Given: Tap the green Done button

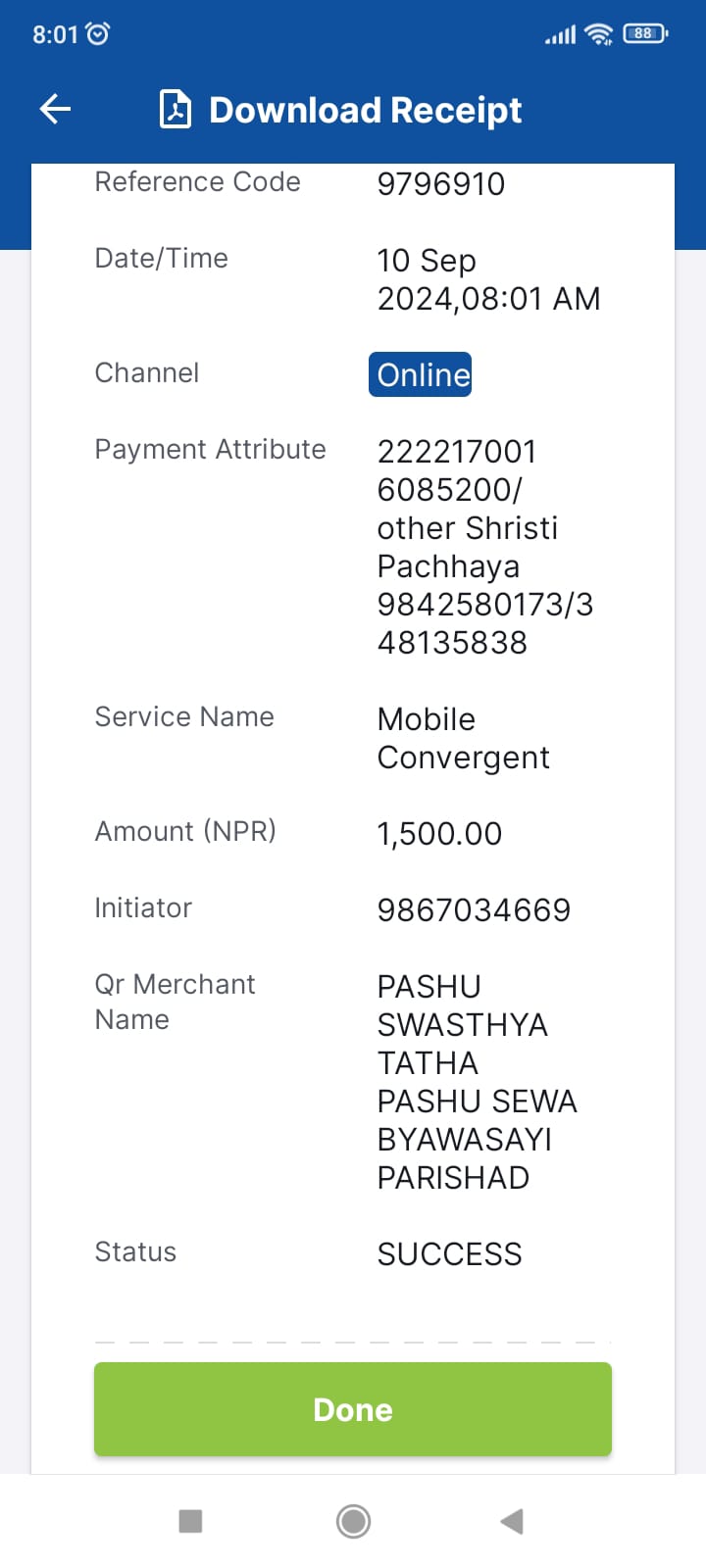Looking at the screenshot, I should click(353, 1409).
